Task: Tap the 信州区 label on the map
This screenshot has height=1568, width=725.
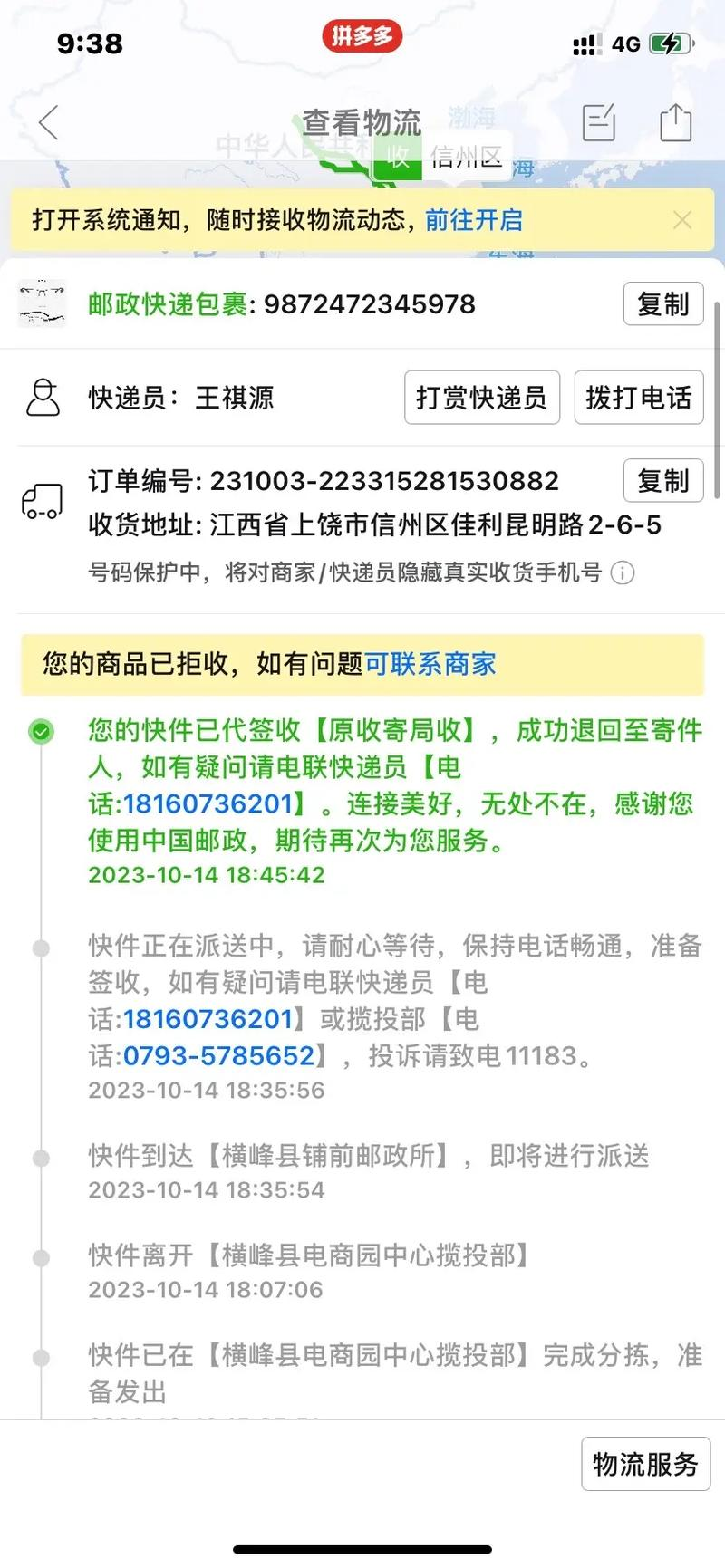Action: coord(464,157)
